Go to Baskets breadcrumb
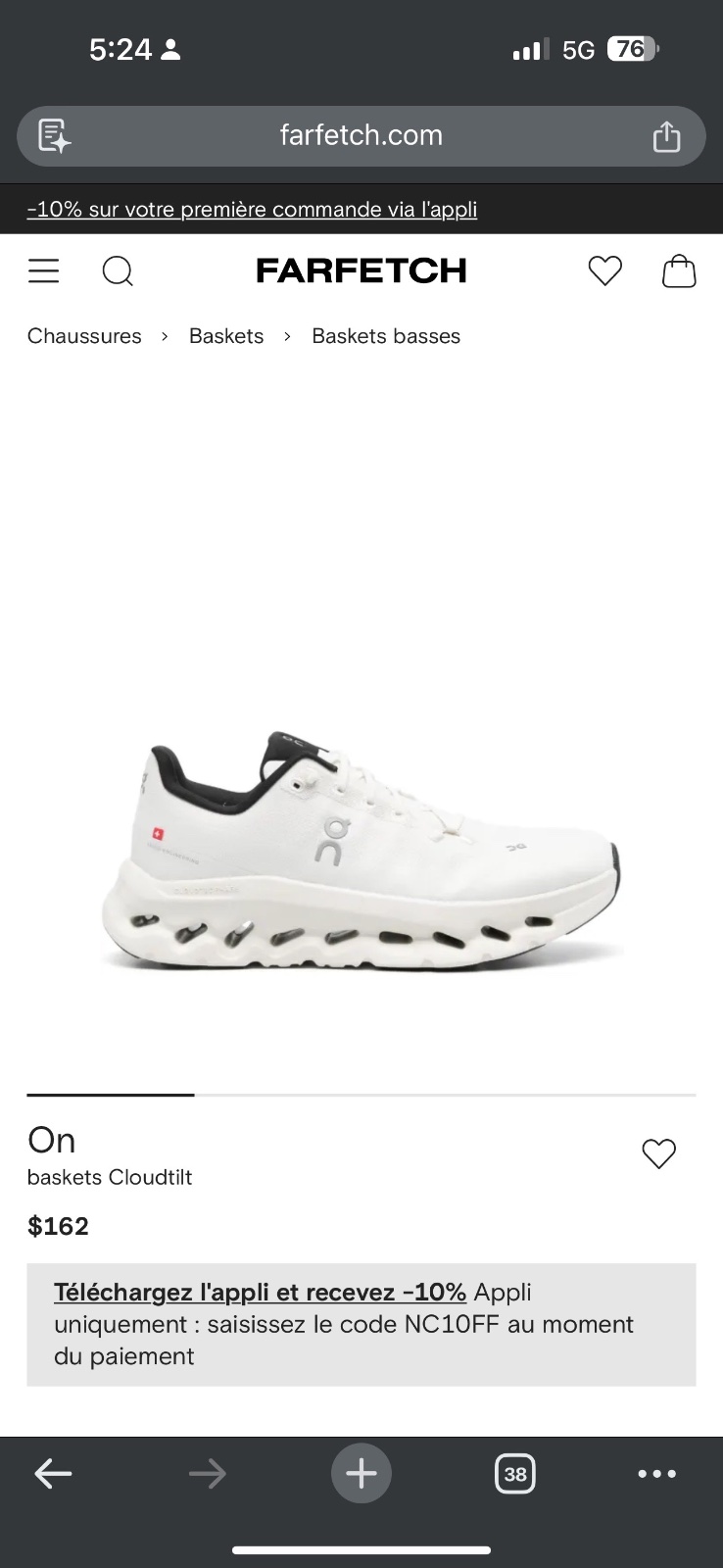The image size is (723, 1568). coord(226,336)
